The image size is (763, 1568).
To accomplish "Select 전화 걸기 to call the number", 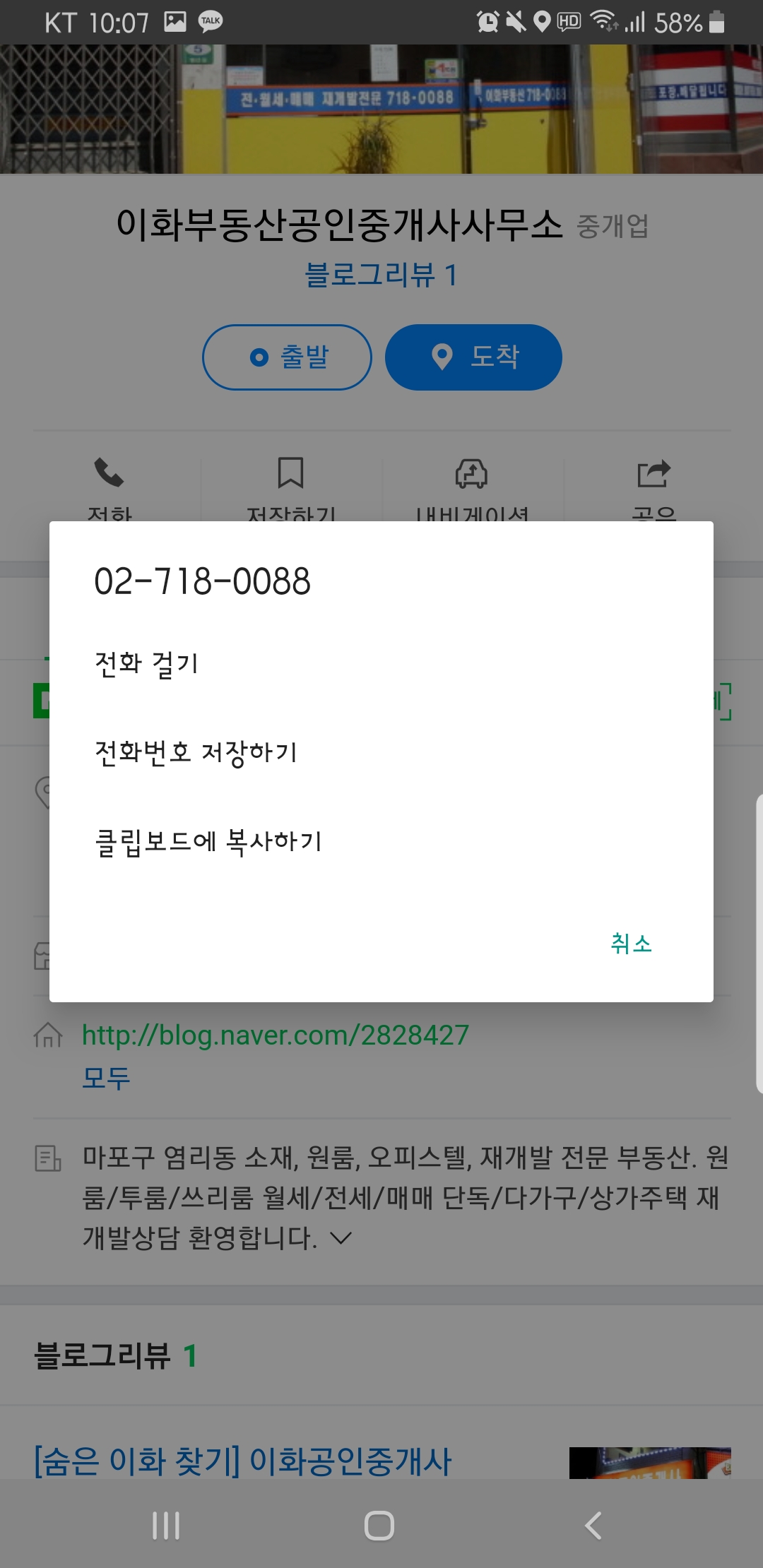I will (147, 664).
